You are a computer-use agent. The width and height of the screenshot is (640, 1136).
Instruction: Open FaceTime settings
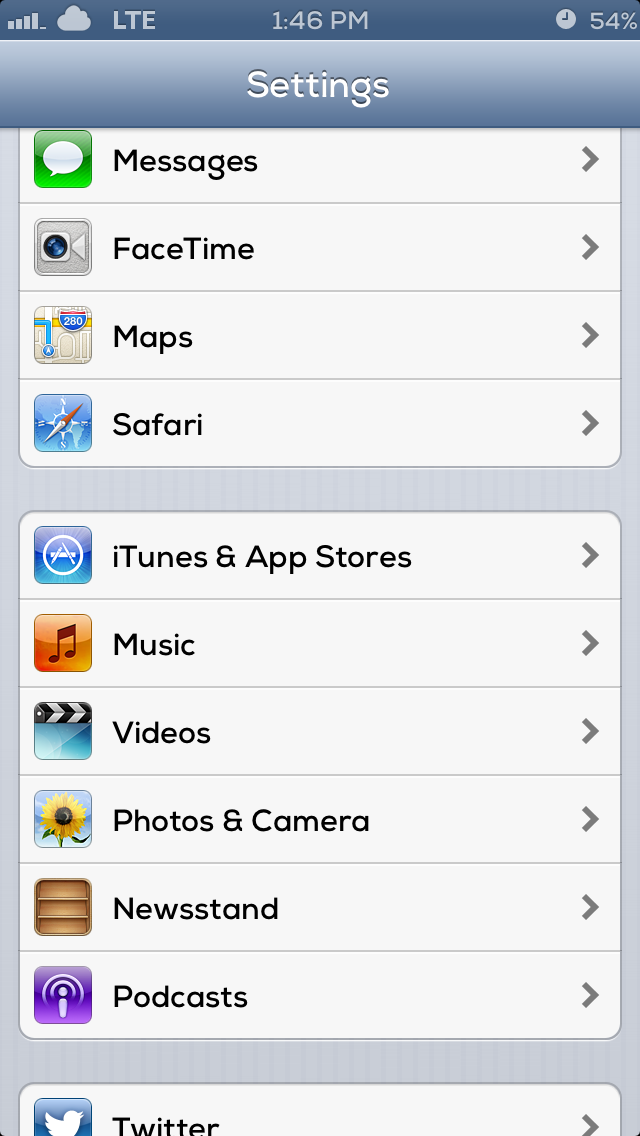pyautogui.click(x=320, y=248)
